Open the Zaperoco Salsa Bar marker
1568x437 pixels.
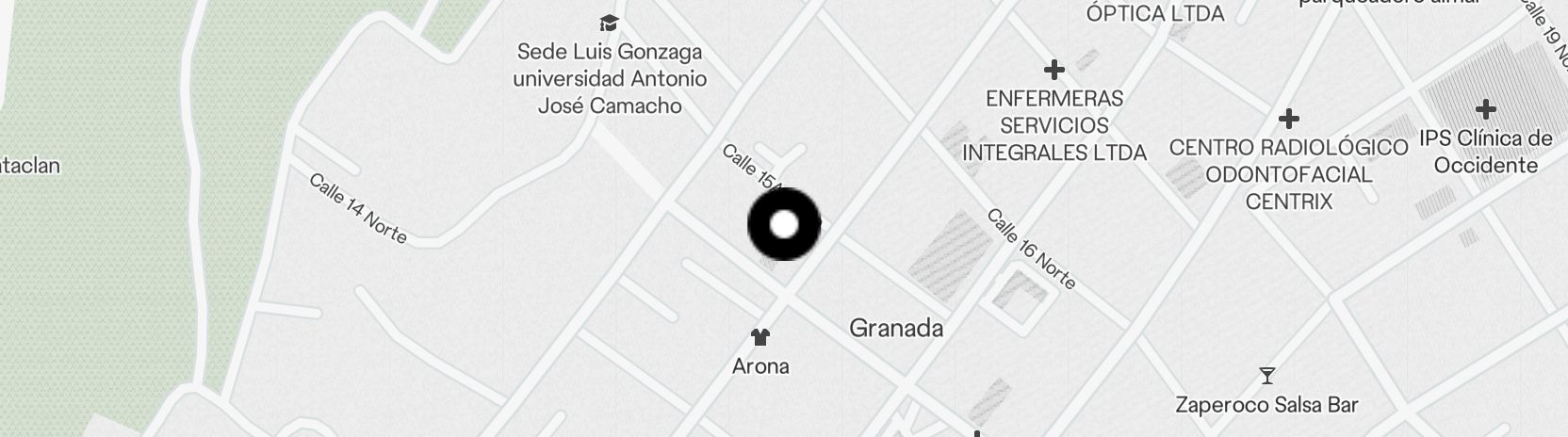pos(1266,377)
